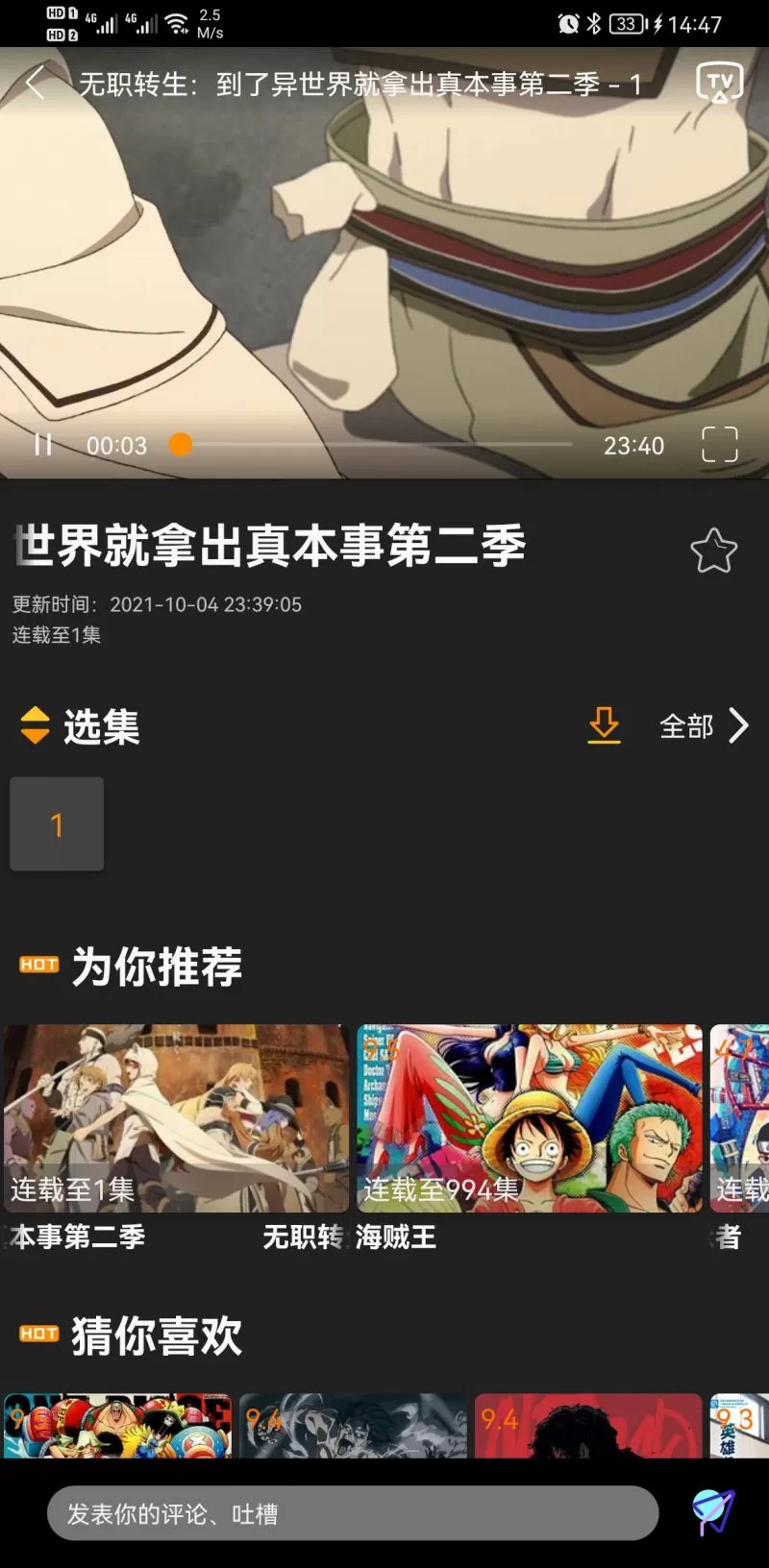This screenshot has width=769, height=1568.
Task: Select episode 1
Action: point(57,824)
